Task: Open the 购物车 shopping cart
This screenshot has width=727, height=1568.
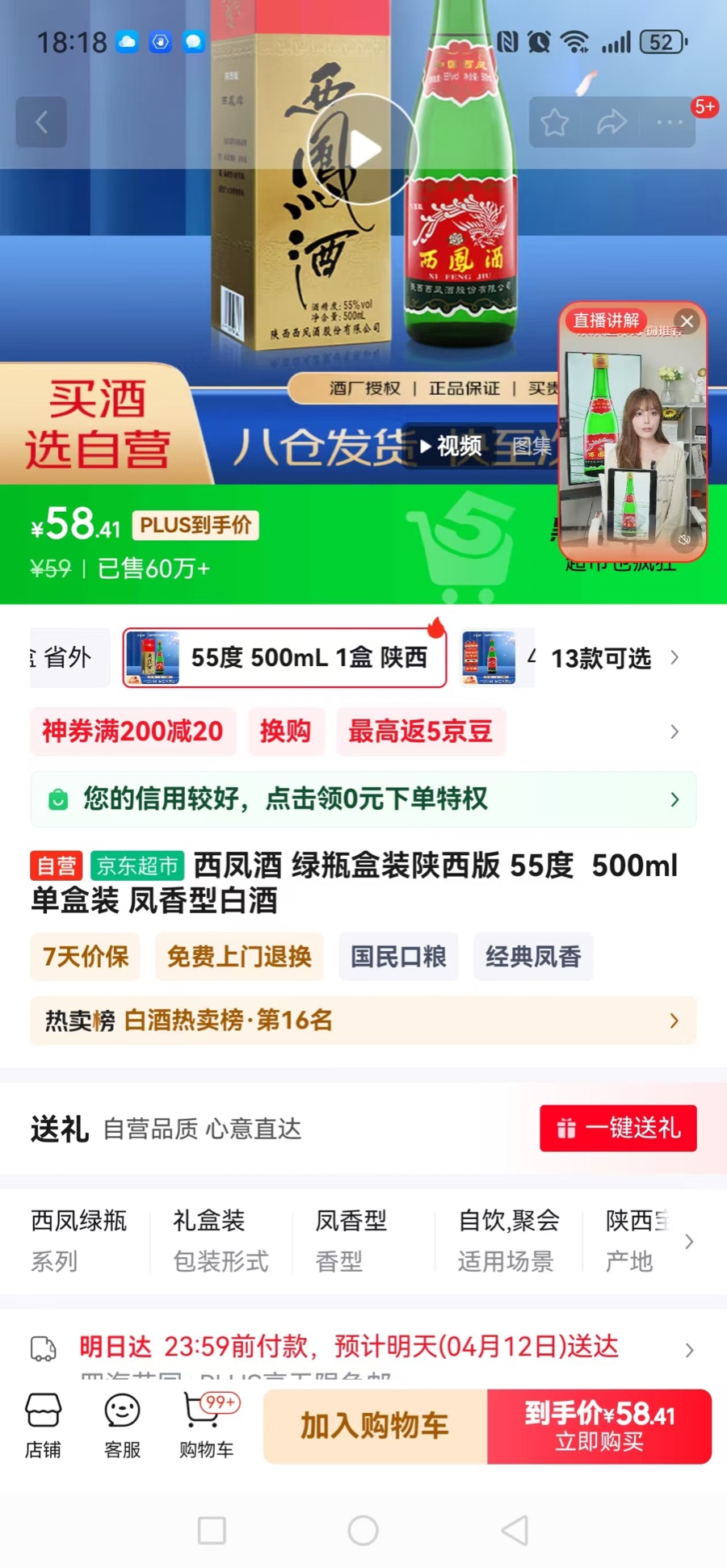Action: coord(207,1426)
